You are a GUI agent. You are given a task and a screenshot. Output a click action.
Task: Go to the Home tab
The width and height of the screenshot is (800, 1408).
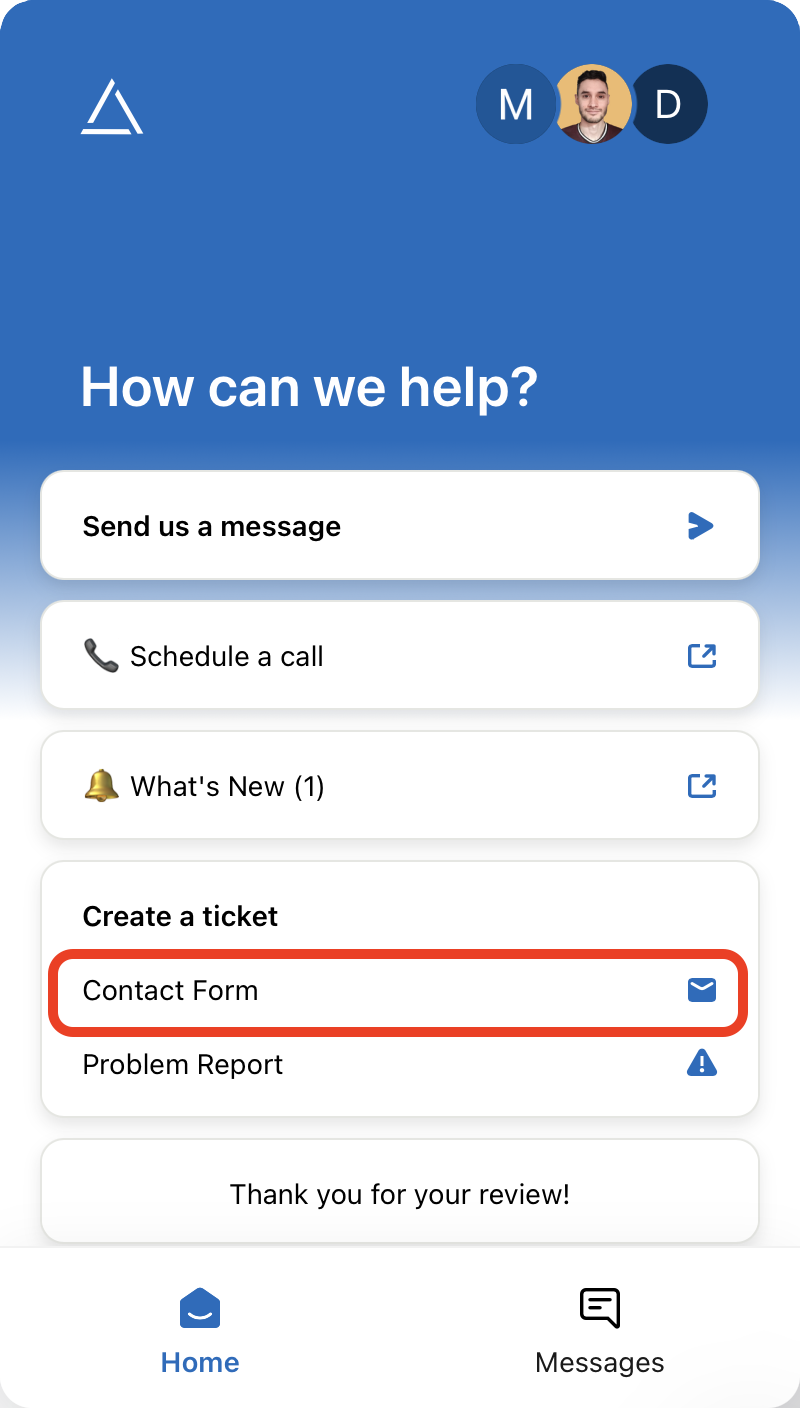click(x=200, y=1331)
